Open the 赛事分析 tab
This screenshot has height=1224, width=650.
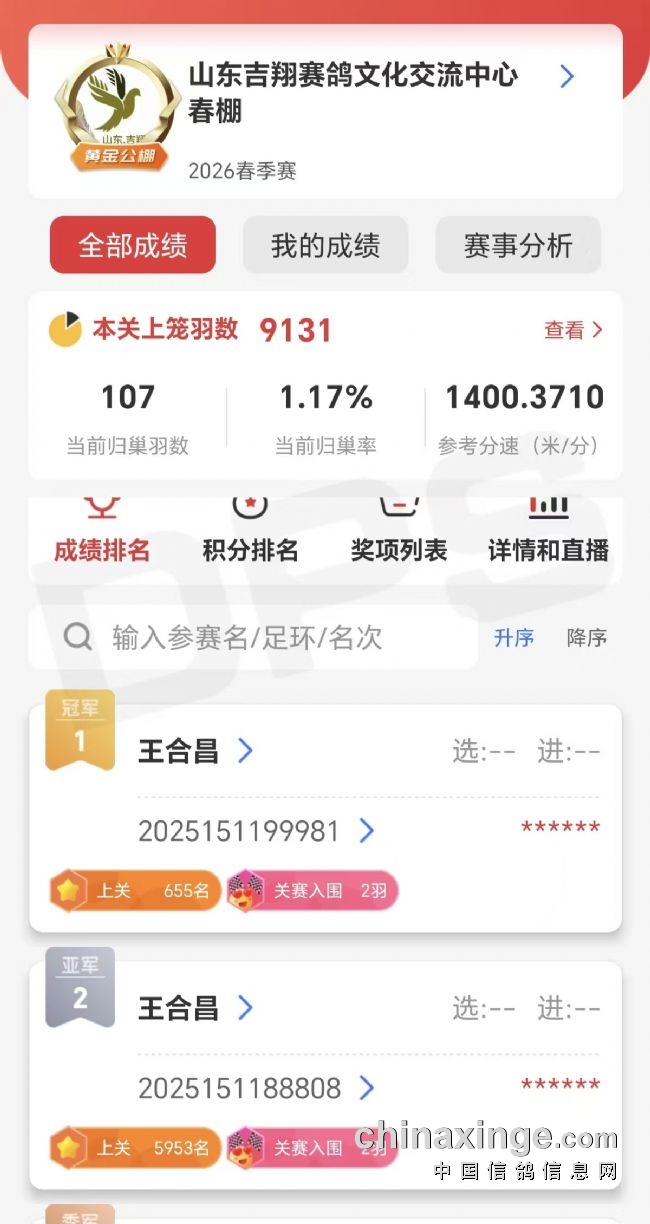pyautogui.click(x=518, y=245)
